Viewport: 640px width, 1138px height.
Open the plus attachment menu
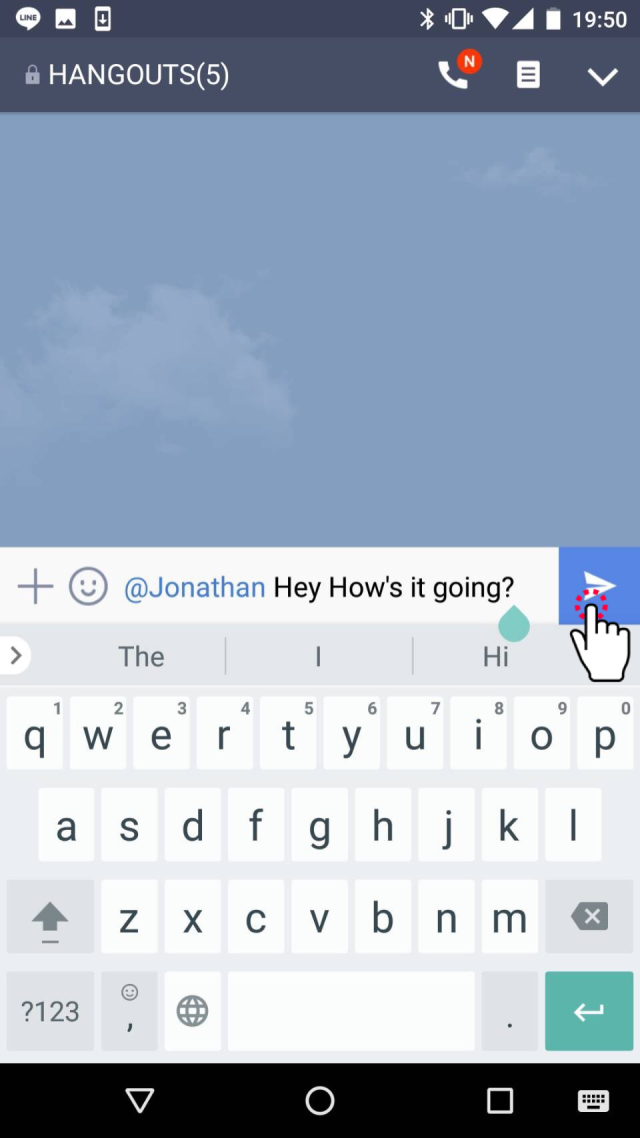tap(35, 586)
